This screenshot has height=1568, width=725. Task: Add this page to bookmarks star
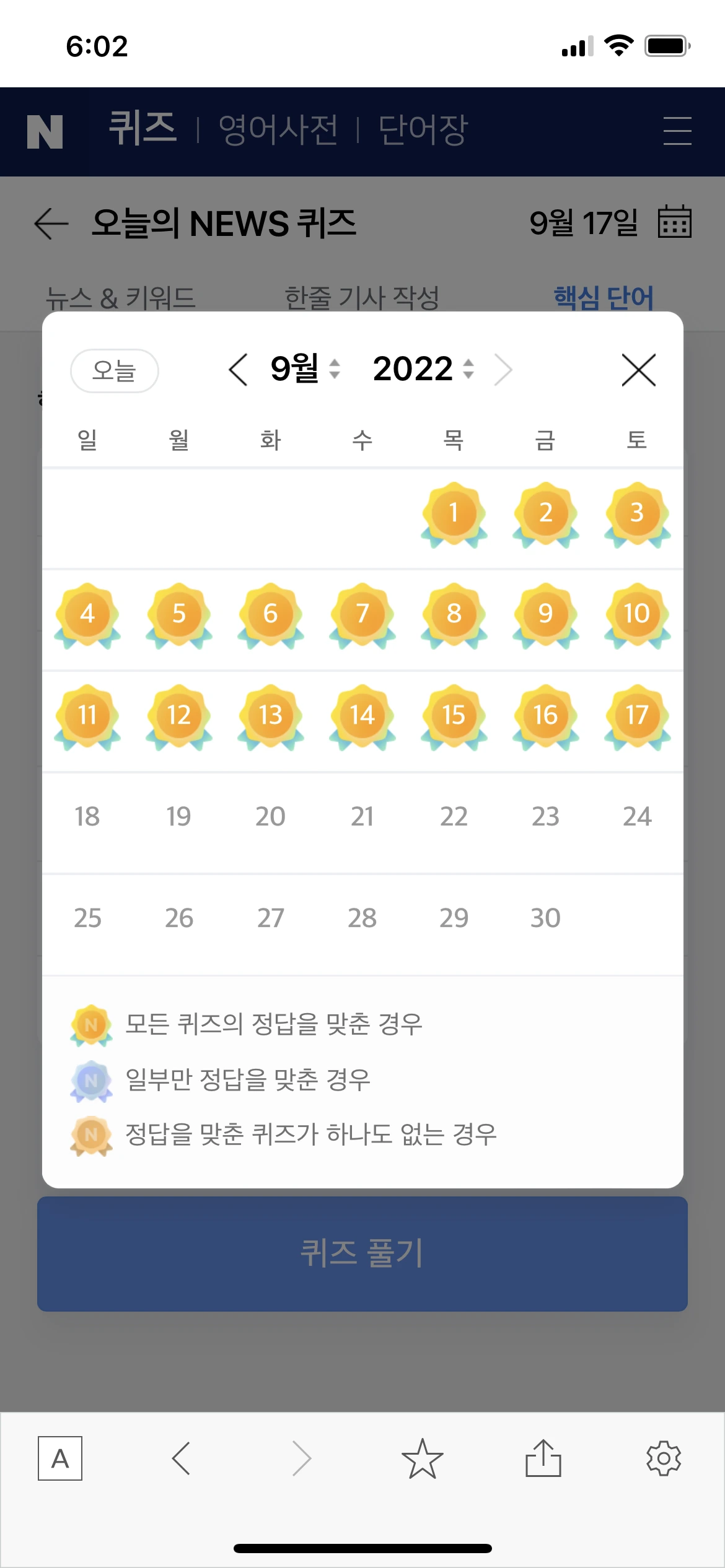click(x=422, y=1459)
